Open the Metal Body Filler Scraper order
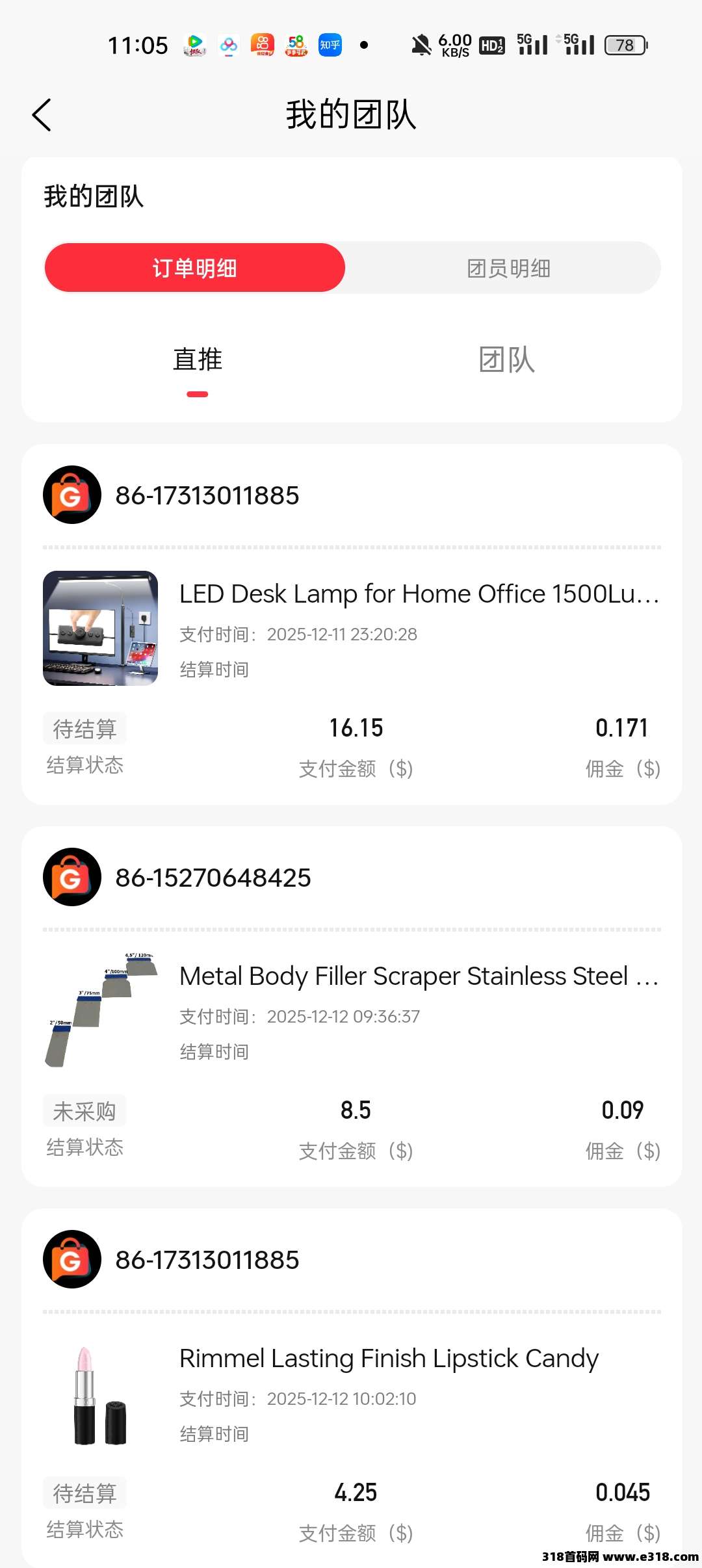This screenshot has width=702, height=1568. click(x=419, y=976)
